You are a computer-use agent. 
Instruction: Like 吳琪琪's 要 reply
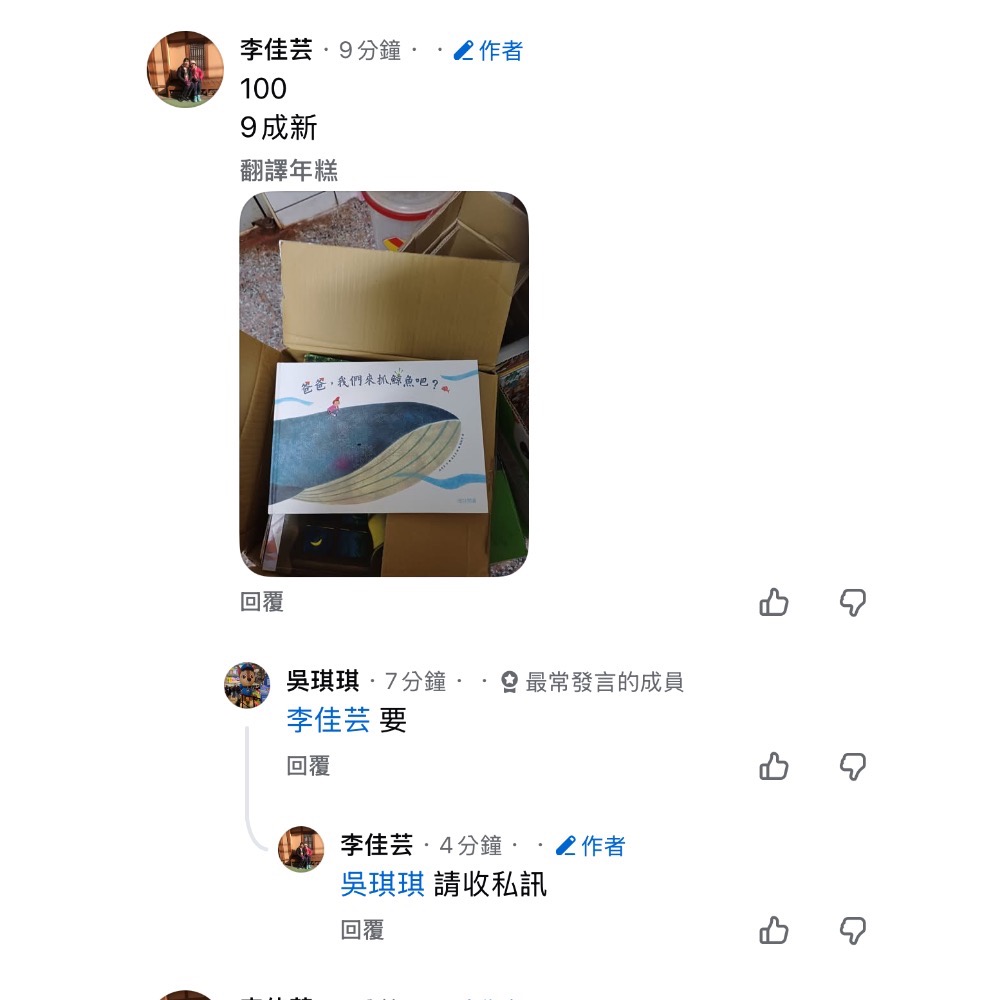click(774, 766)
